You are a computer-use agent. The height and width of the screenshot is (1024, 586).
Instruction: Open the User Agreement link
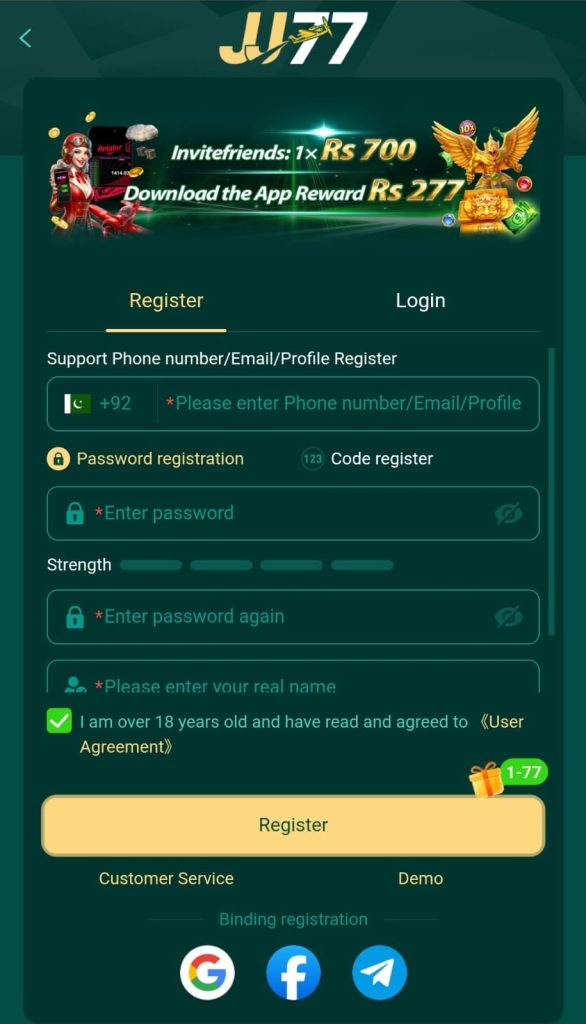(x=302, y=734)
